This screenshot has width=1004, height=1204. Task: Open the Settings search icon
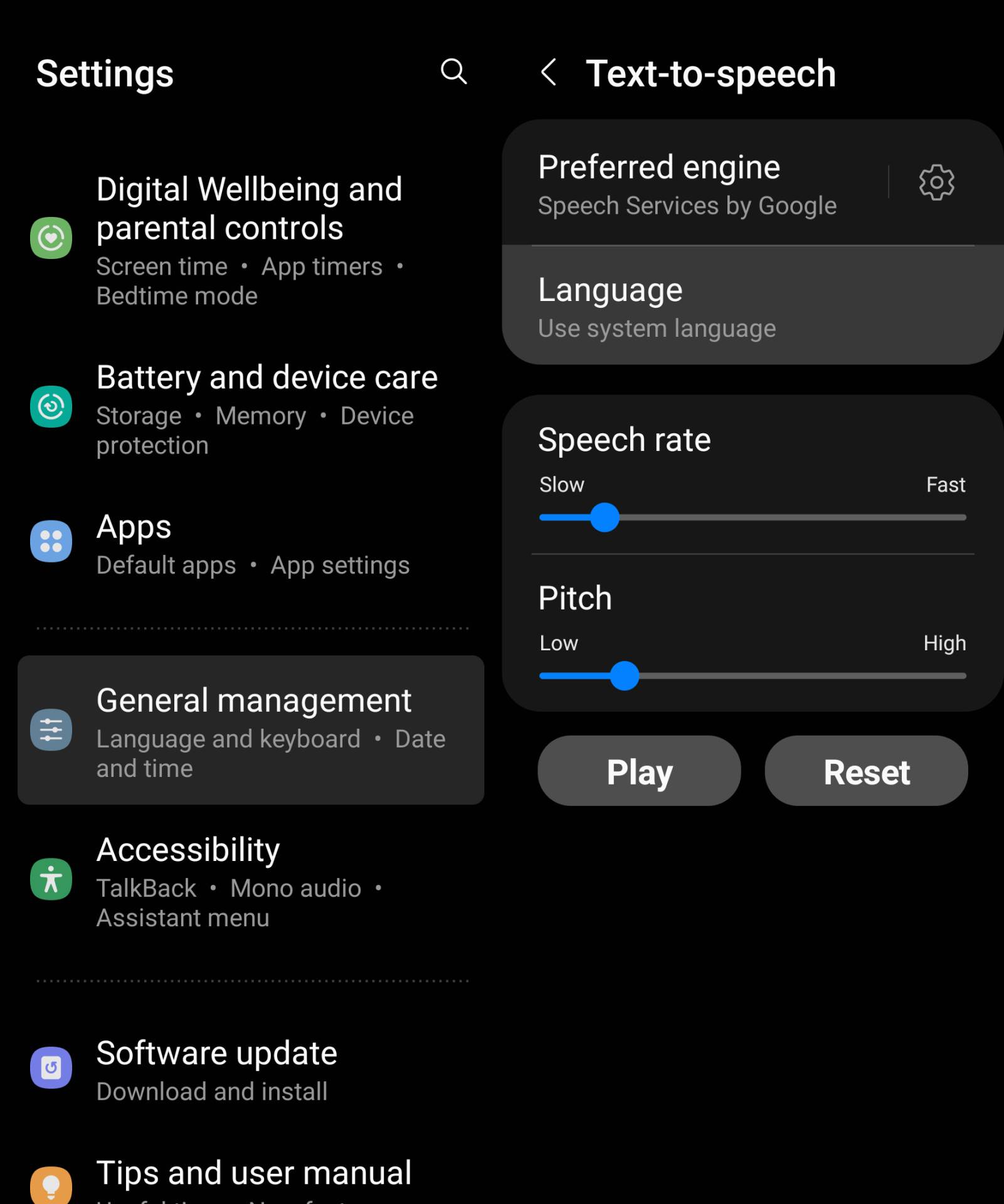(453, 72)
